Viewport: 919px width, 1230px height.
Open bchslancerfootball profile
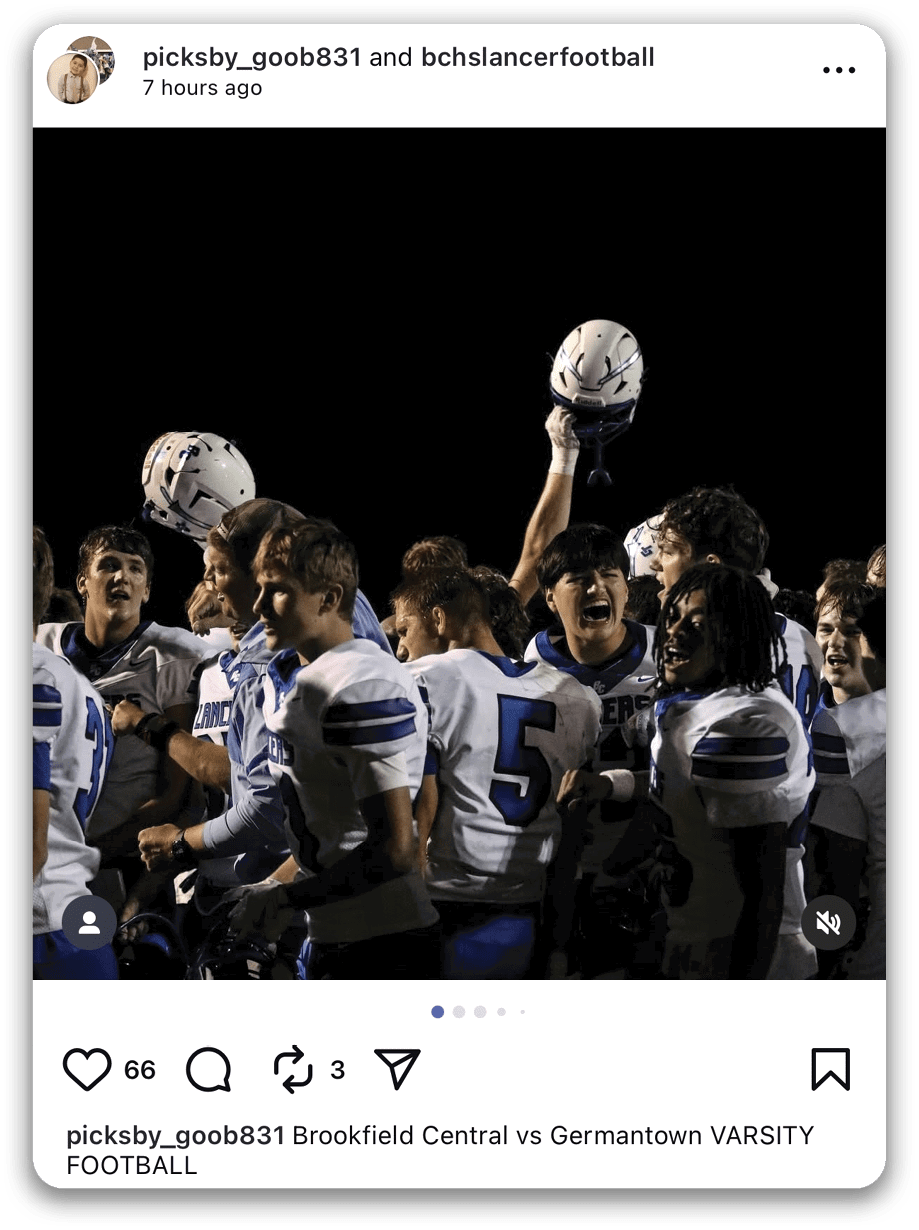[537, 57]
